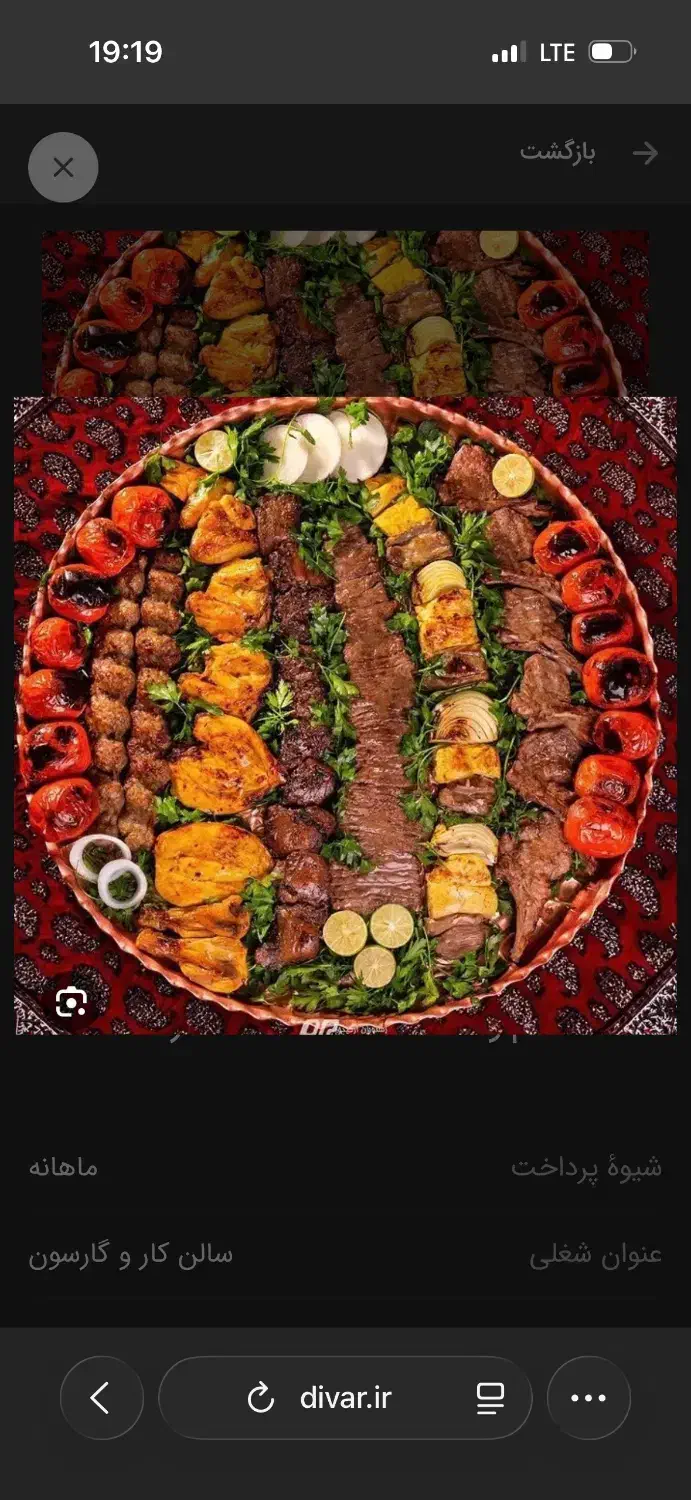
Task: Open the divar.ir address bar
Action: coord(346,1398)
